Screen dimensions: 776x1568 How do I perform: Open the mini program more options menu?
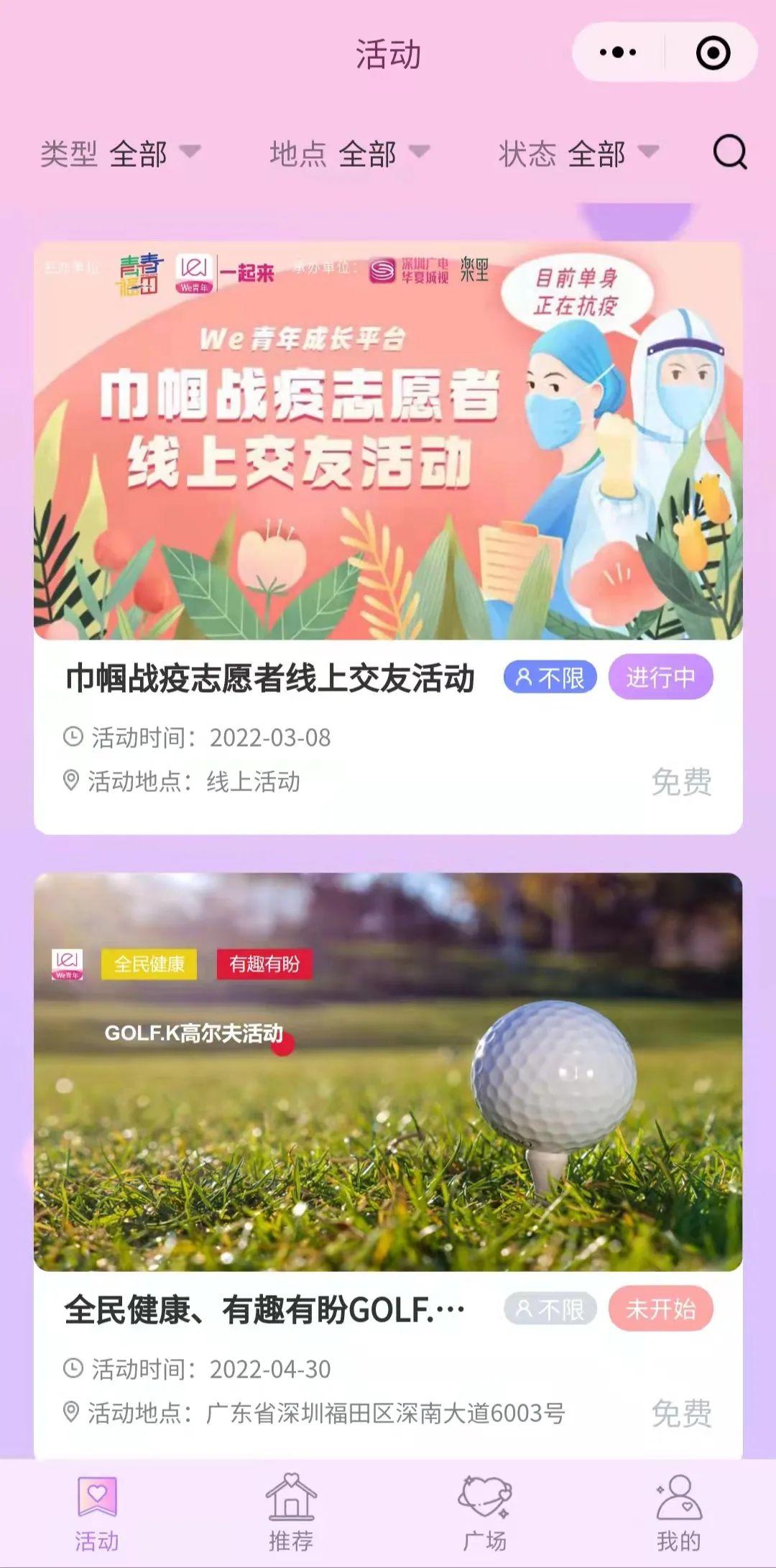click(x=618, y=52)
